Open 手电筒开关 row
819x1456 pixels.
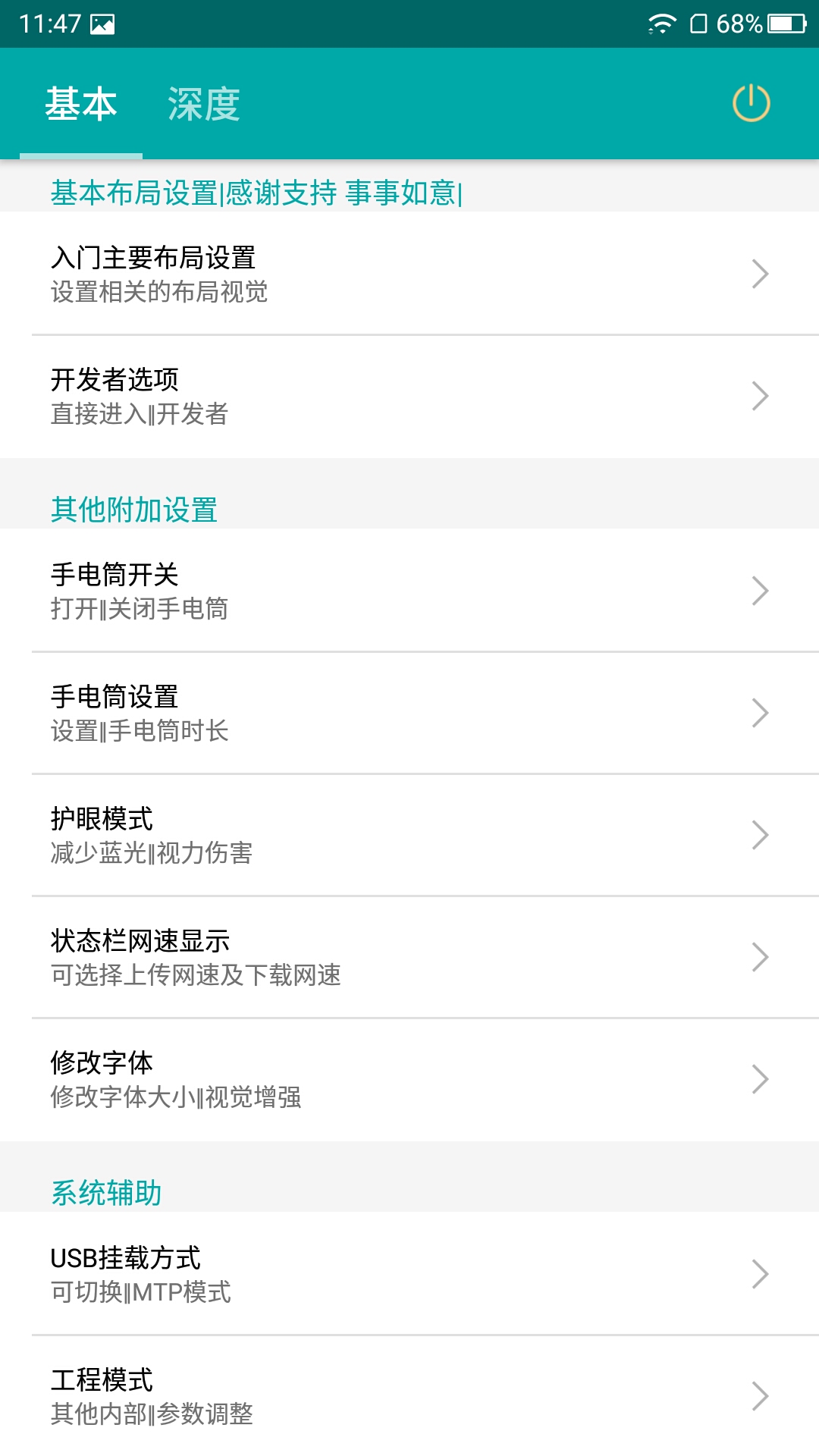409,591
